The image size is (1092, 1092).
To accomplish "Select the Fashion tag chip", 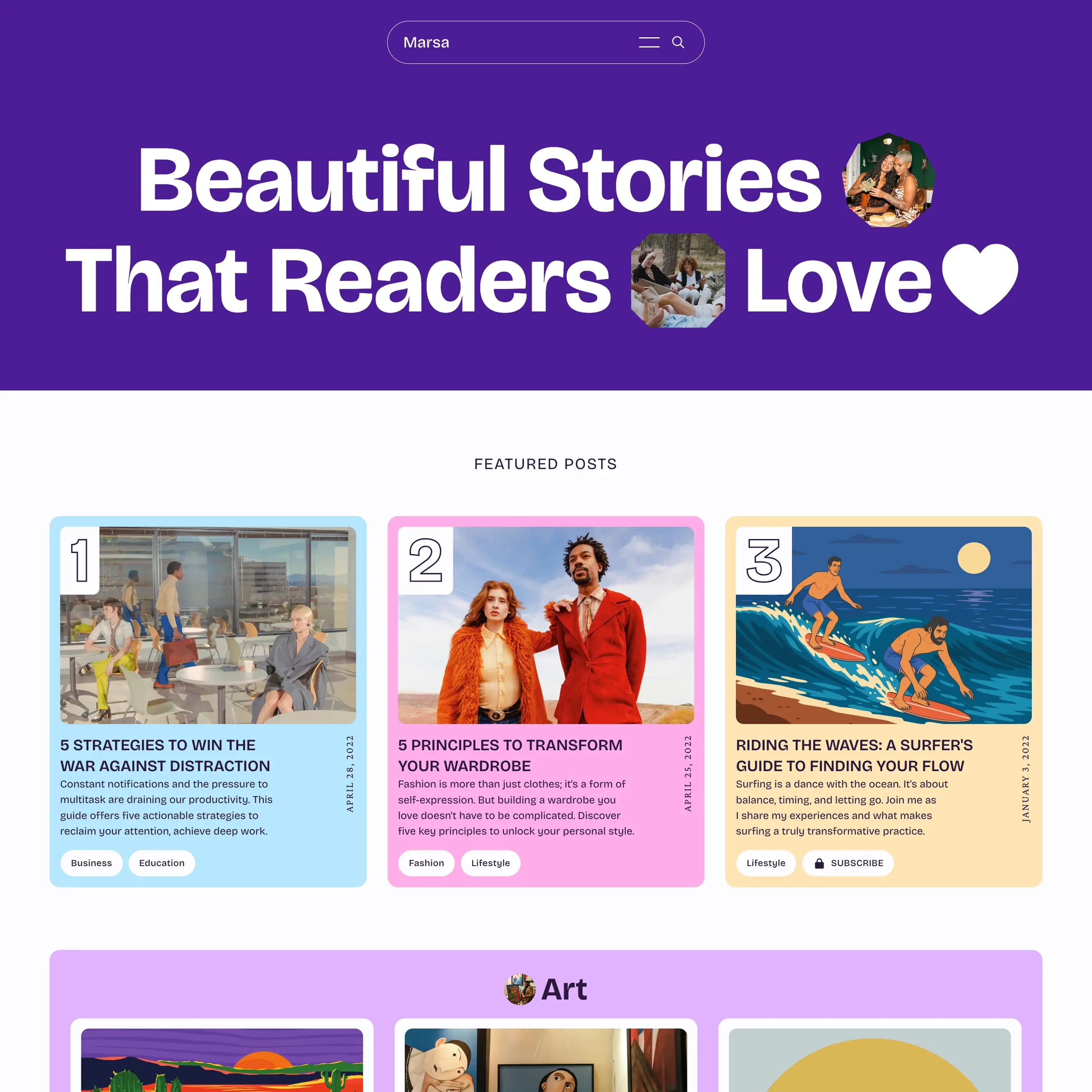I will pos(426,863).
